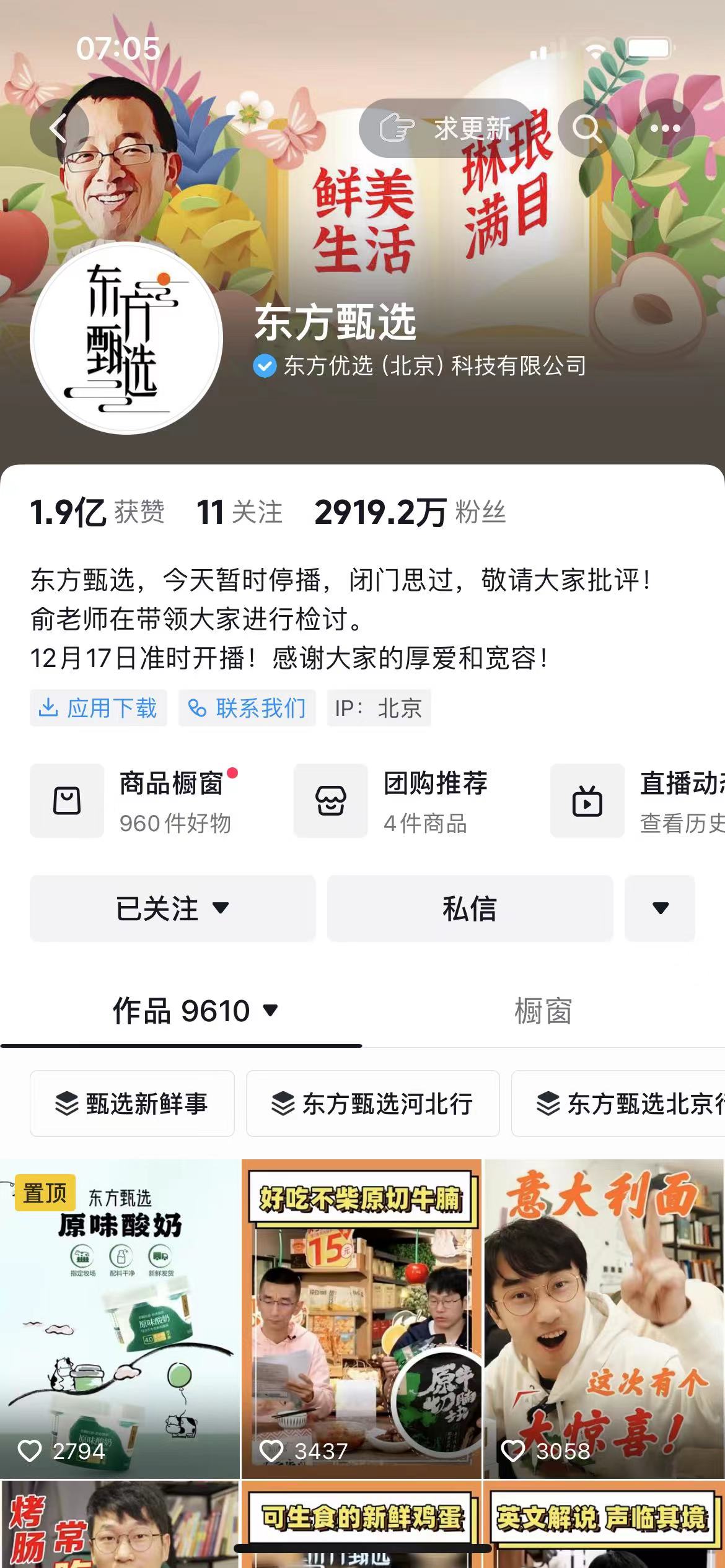Image resolution: width=725 pixels, height=1568 pixels.
Task: Open the 作品 9610 sort dropdown
Action: tap(195, 1011)
